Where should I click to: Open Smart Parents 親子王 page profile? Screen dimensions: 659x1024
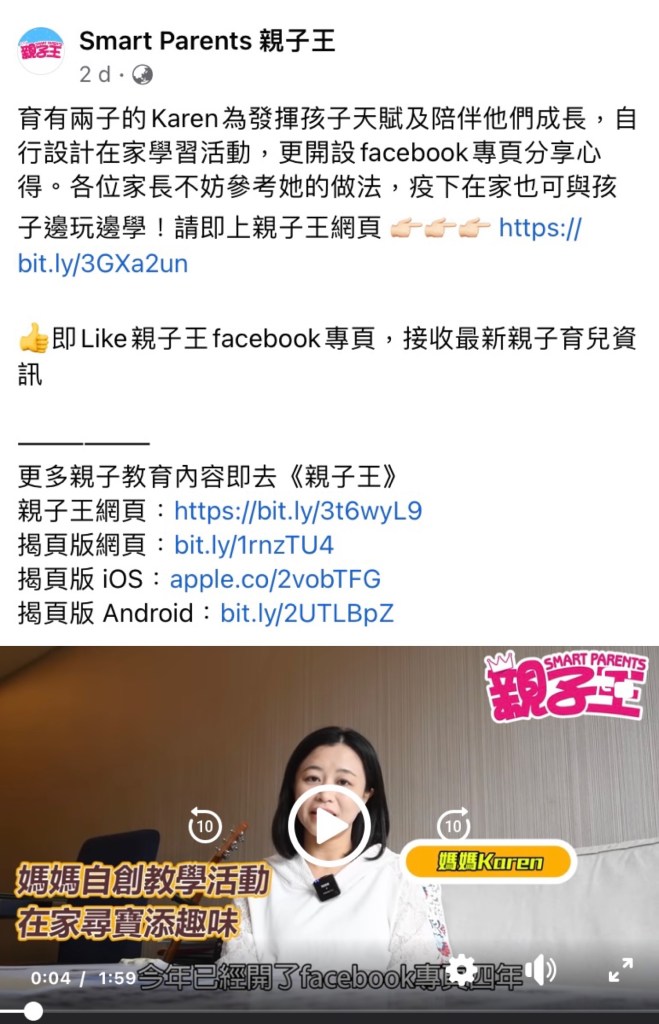[x=207, y=41]
